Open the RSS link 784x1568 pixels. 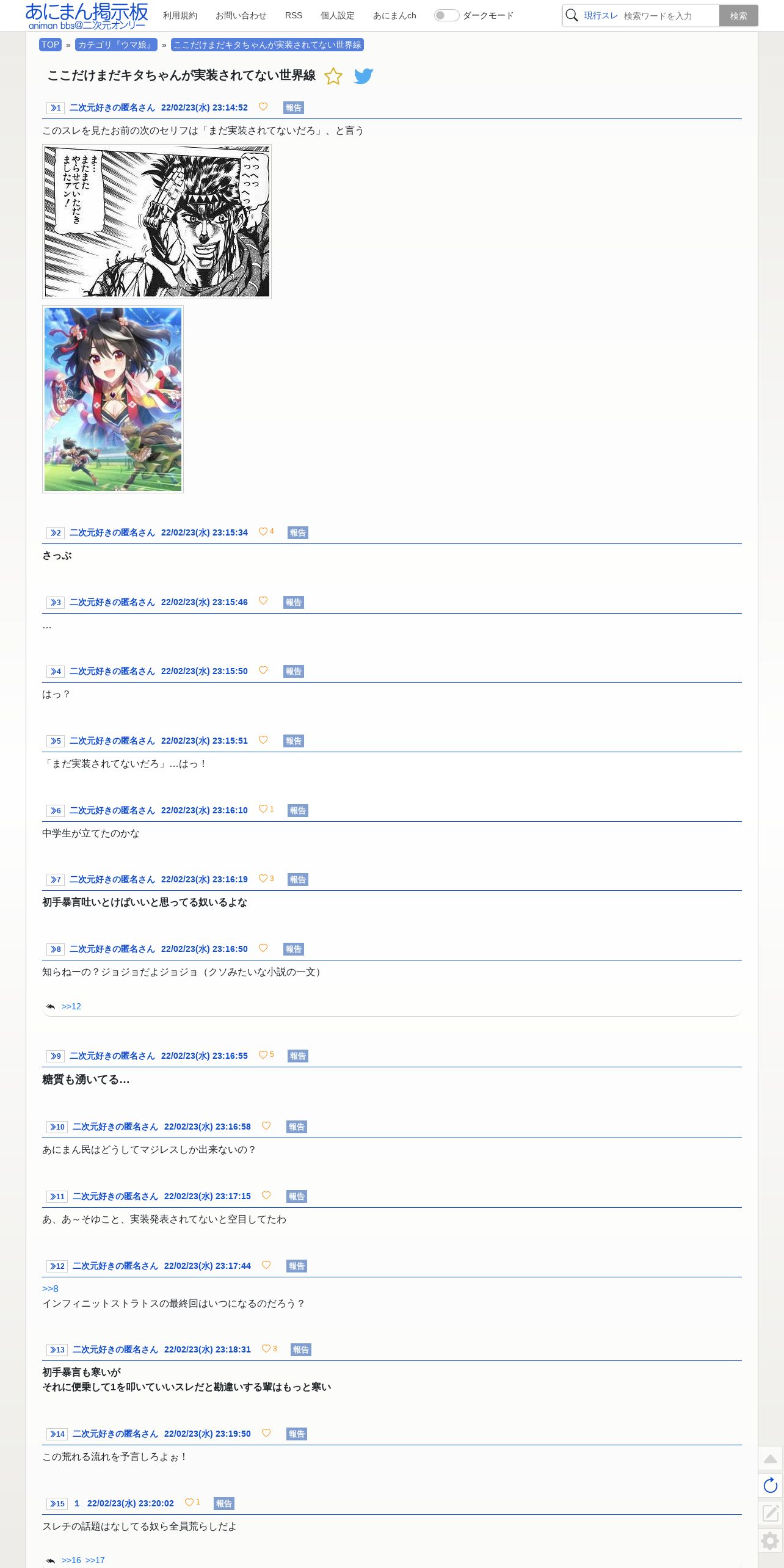click(294, 15)
